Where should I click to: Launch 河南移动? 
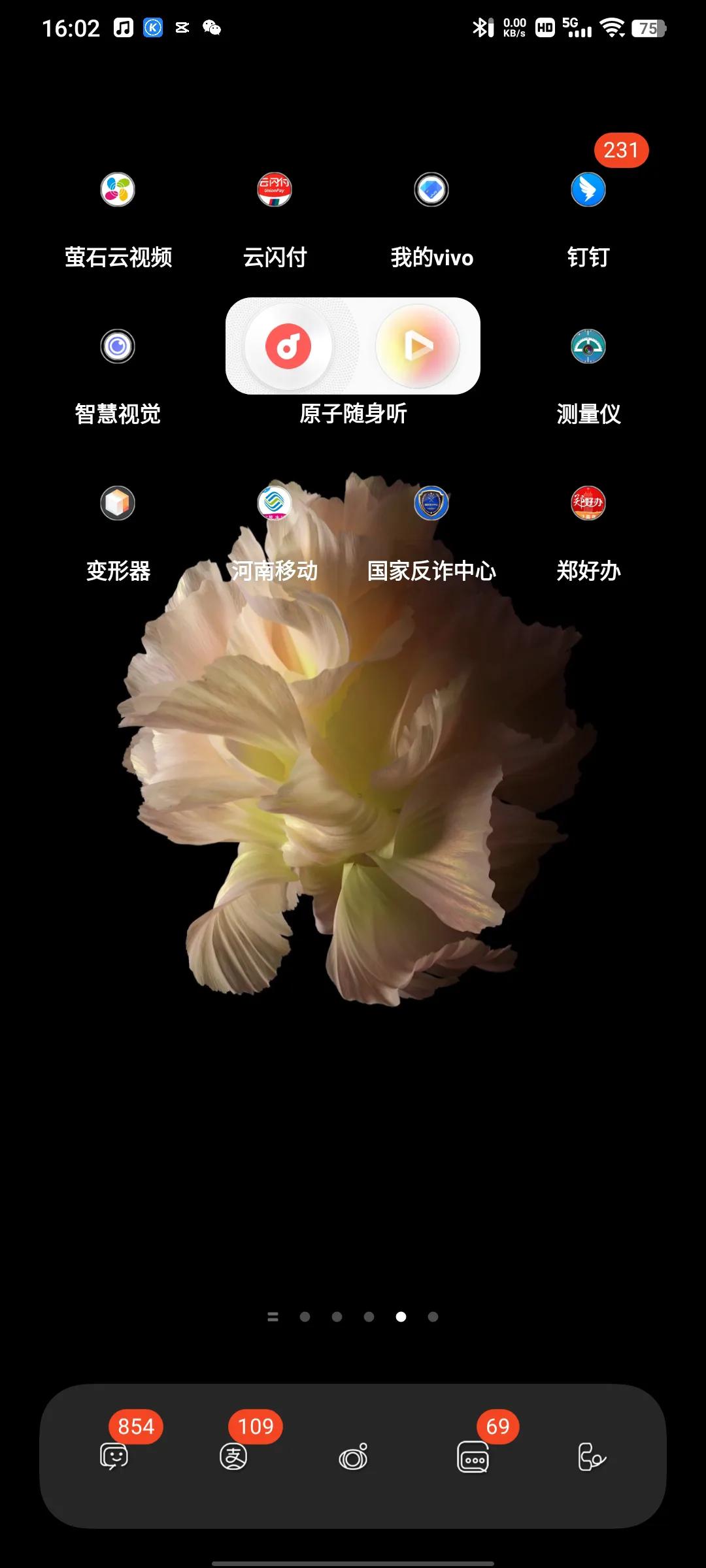point(274,503)
